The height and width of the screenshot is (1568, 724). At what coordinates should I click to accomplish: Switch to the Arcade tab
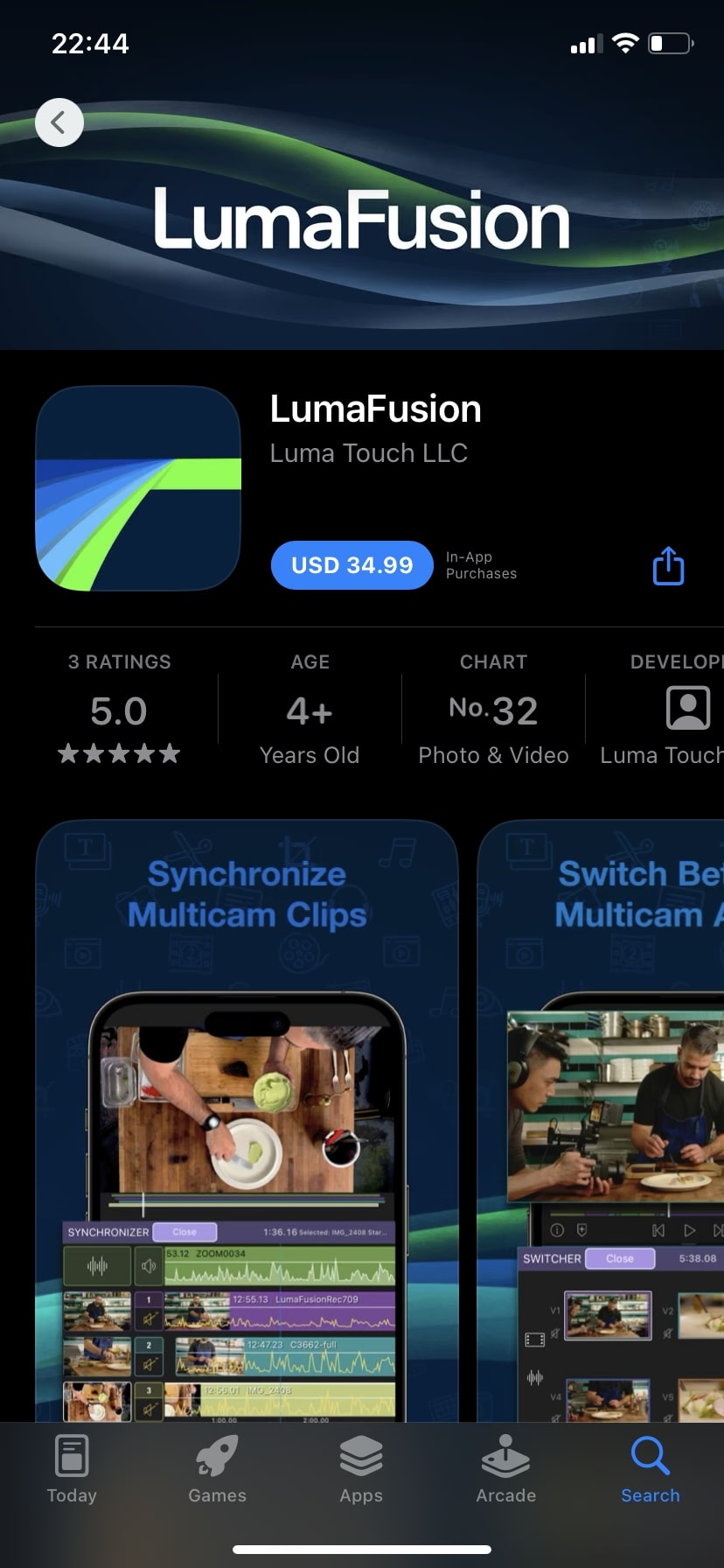click(x=505, y=1470)
